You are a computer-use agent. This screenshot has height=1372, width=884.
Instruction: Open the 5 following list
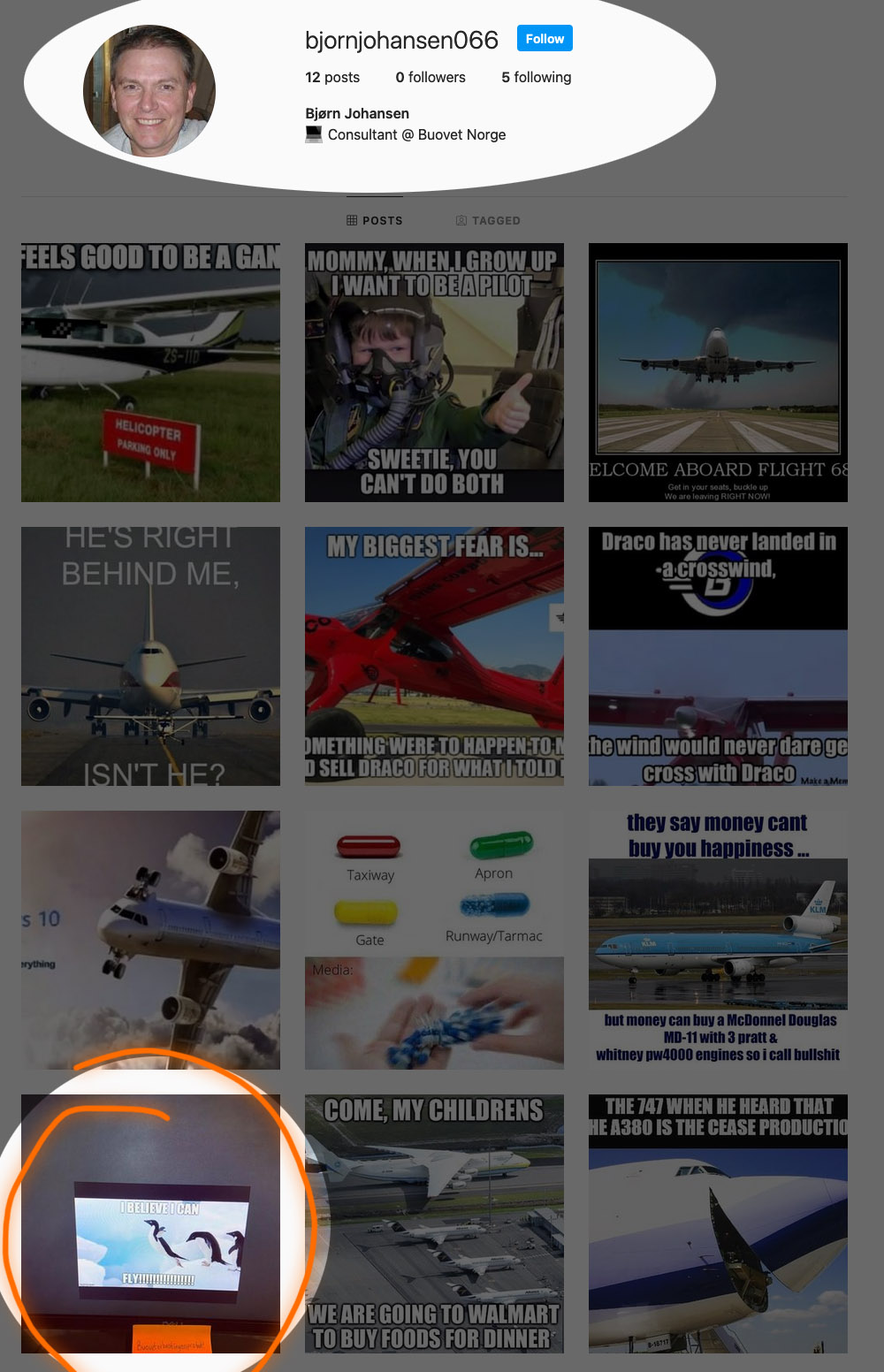[536, 77]
